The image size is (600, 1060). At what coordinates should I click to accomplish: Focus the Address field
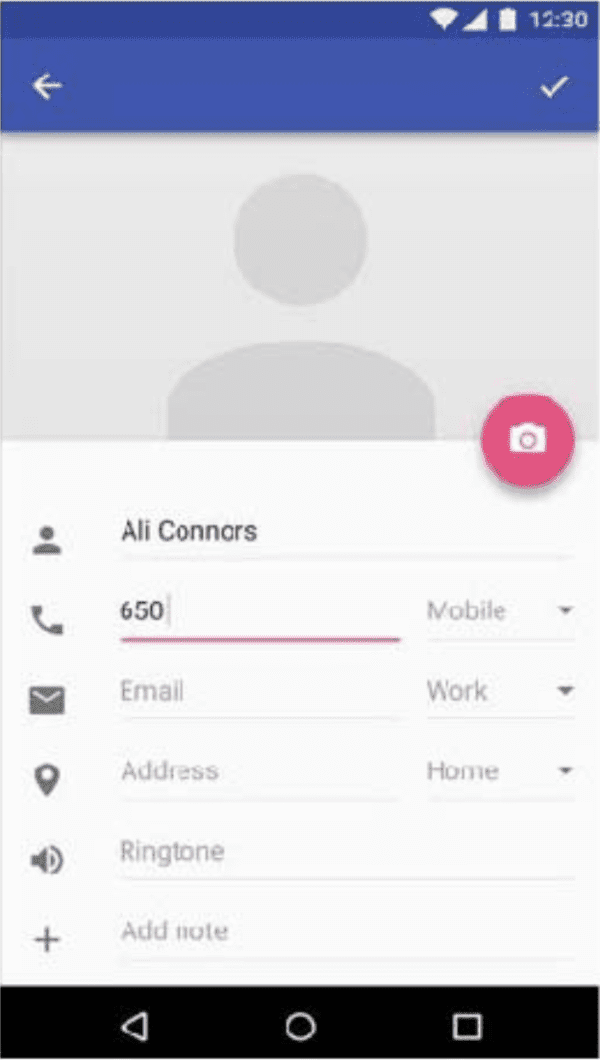[258, 771]
